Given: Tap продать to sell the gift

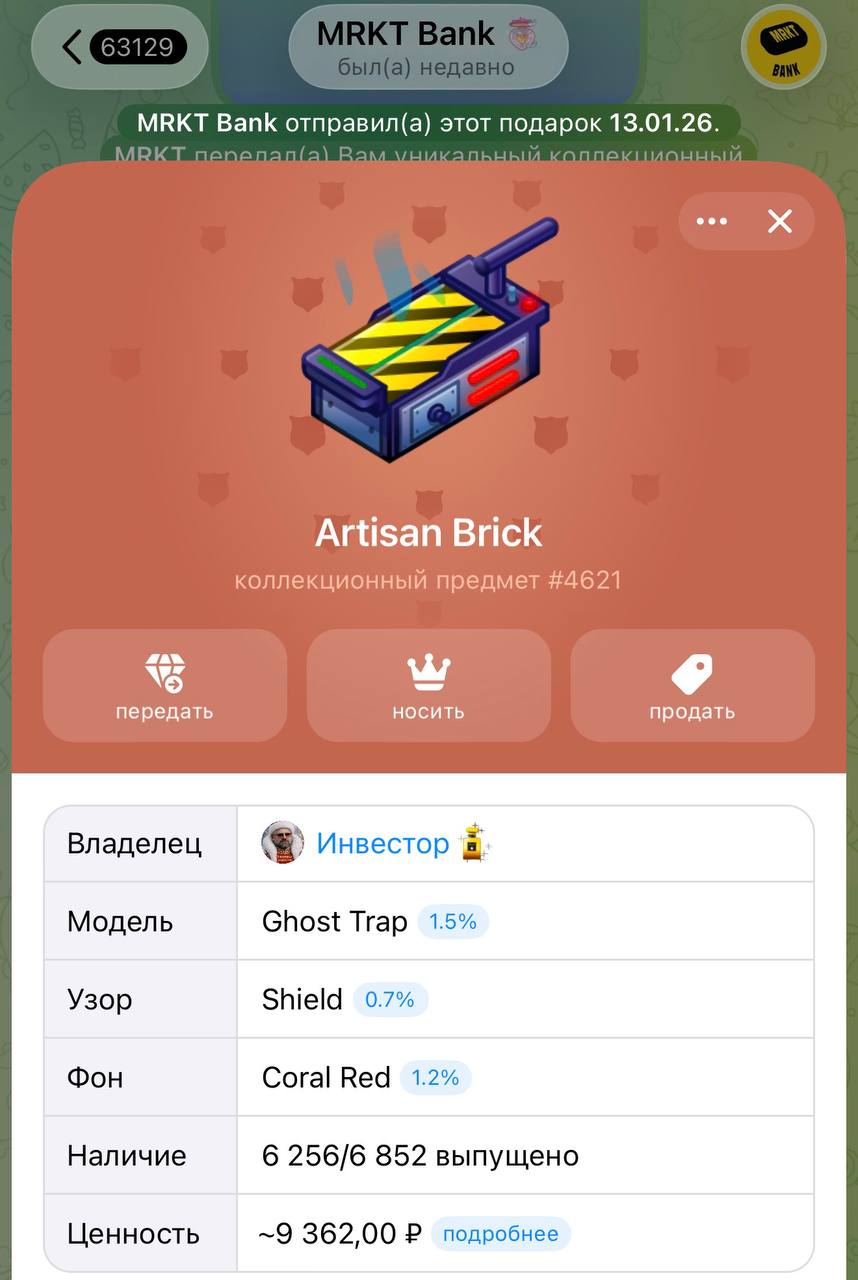Looking at the screenshot, I should coord(692,686).
